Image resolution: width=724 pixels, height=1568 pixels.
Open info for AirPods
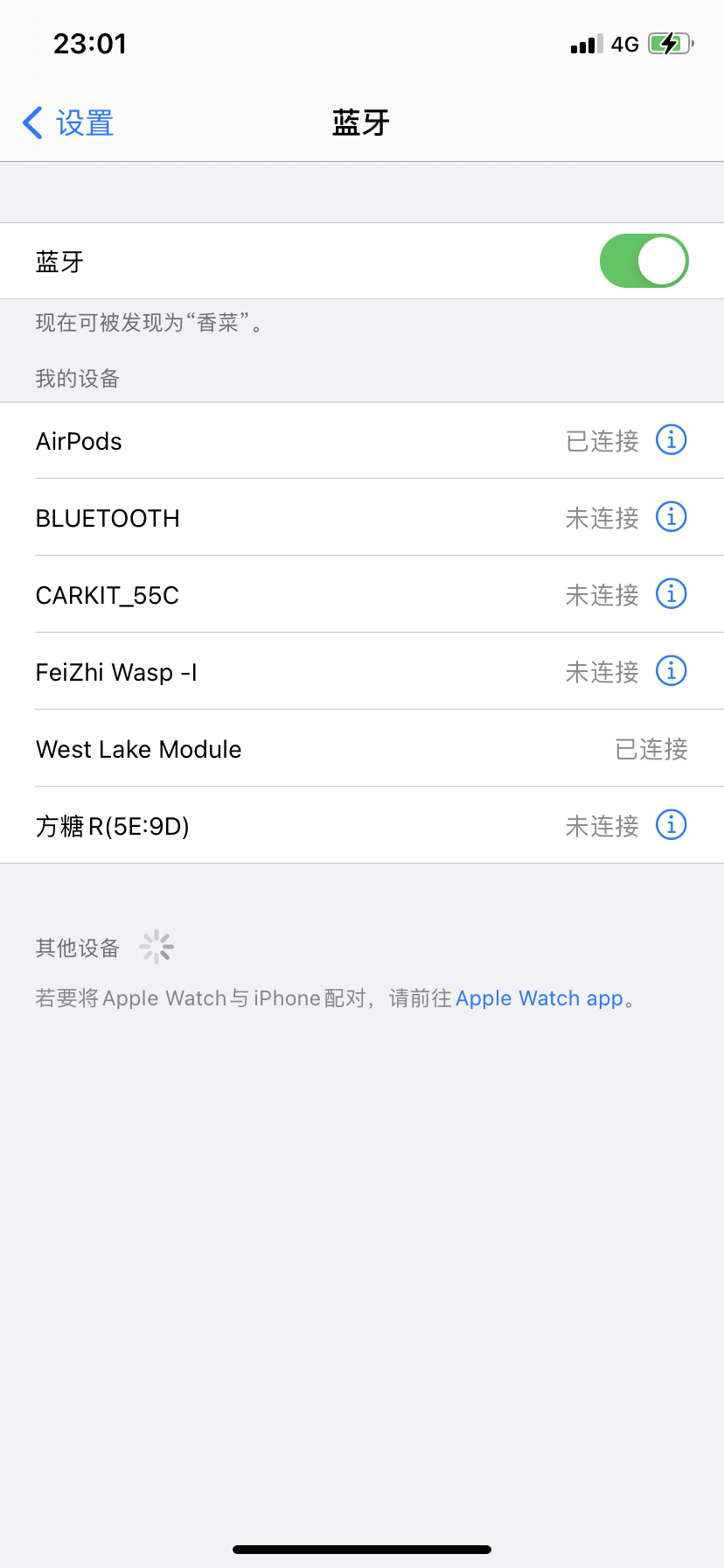tap(671, 440)
